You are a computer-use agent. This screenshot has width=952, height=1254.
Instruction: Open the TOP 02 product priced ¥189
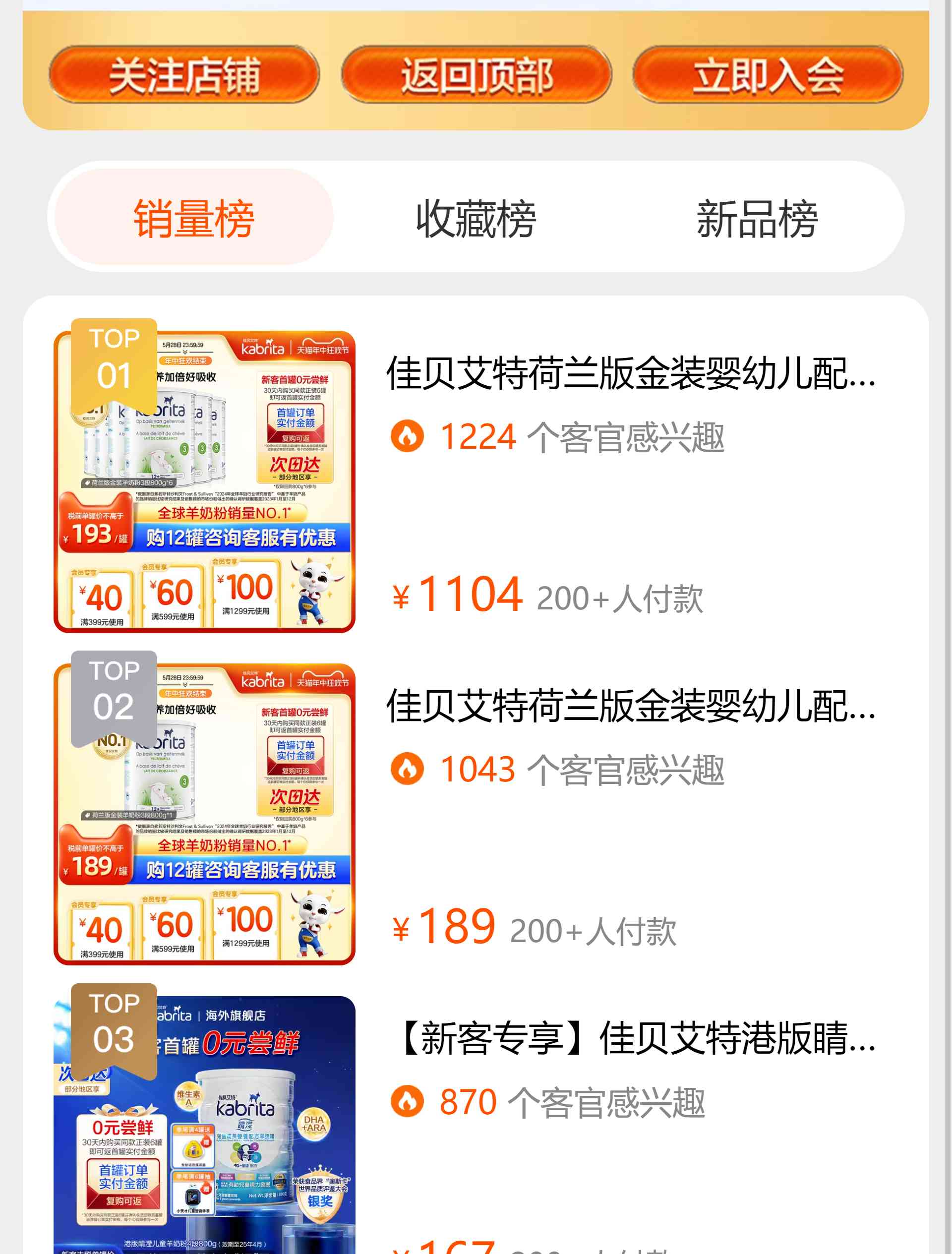click(629, 707)
